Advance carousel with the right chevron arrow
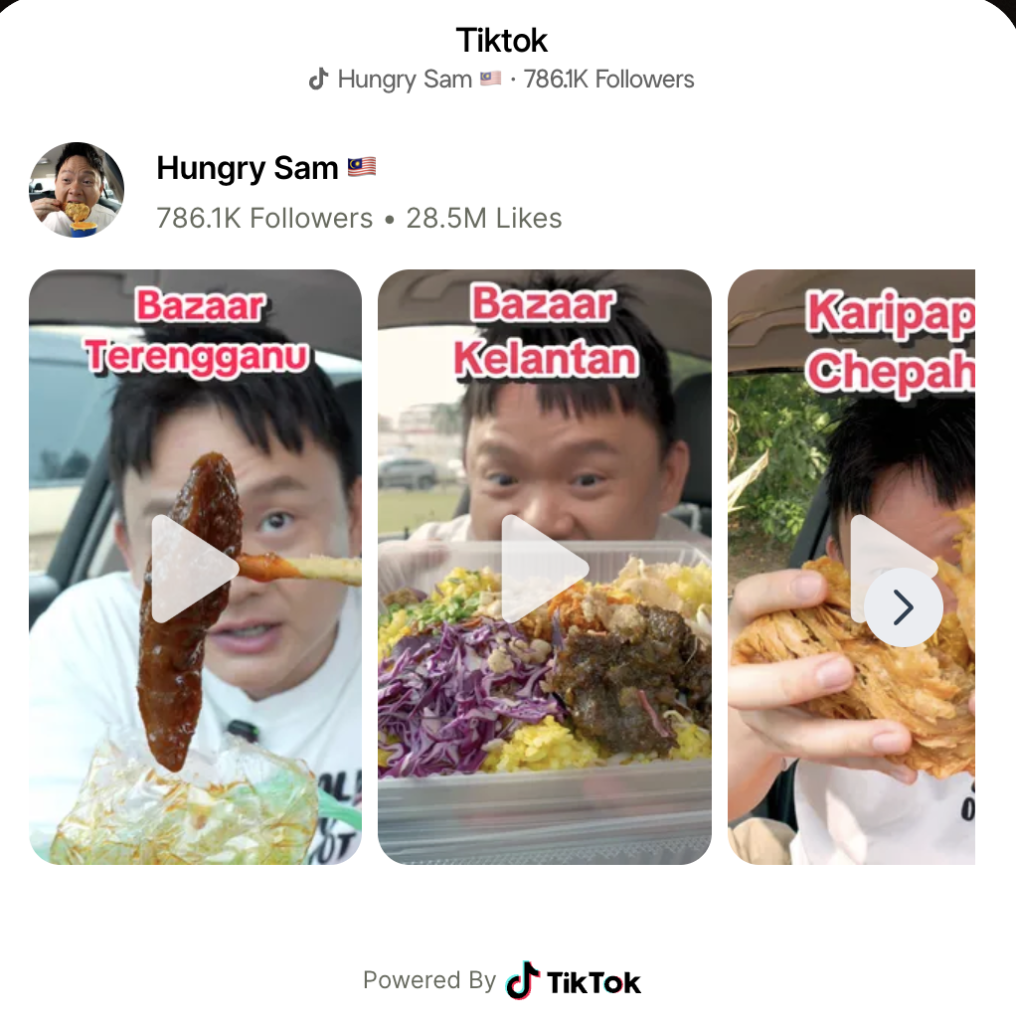1016x1024 pixels. click(903, 607)
